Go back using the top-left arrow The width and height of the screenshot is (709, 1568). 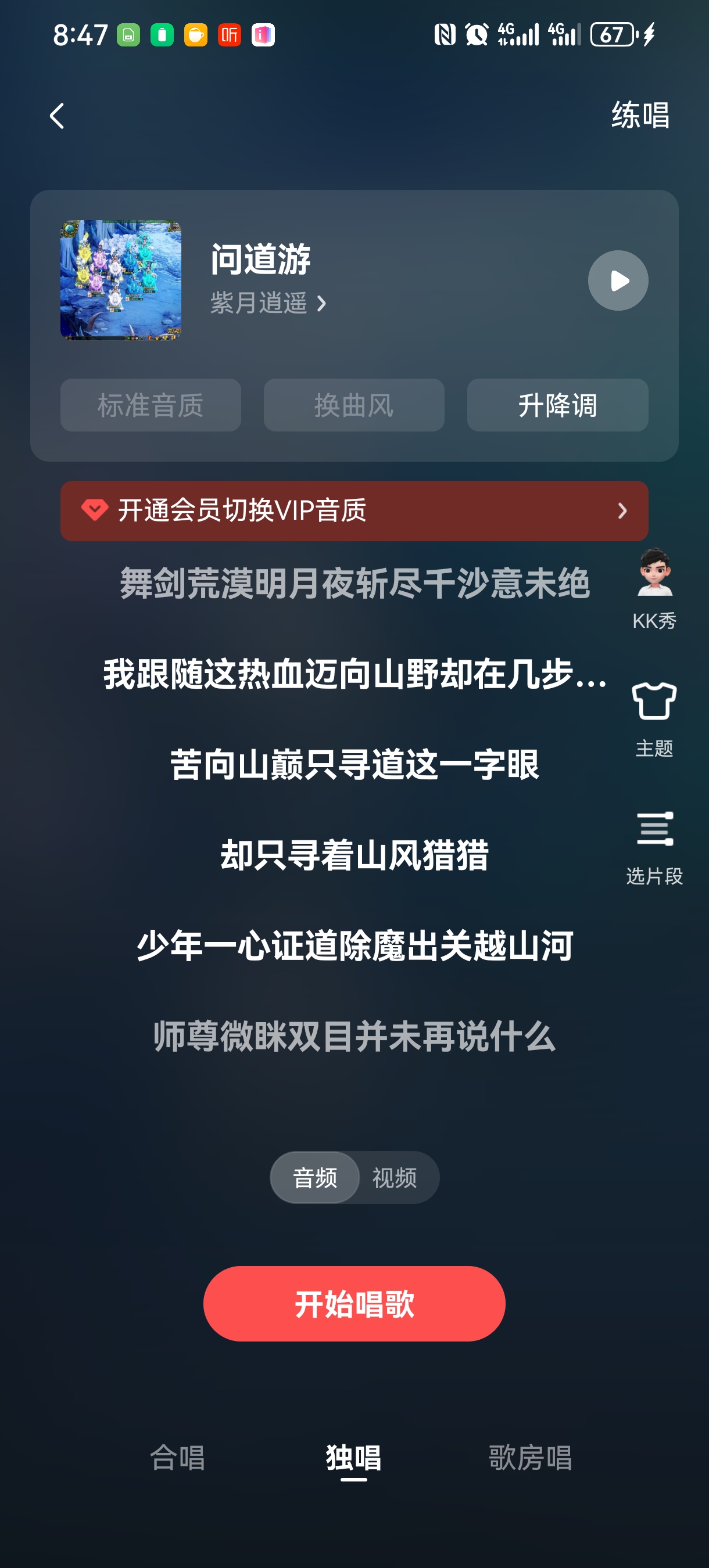[56, 116]
